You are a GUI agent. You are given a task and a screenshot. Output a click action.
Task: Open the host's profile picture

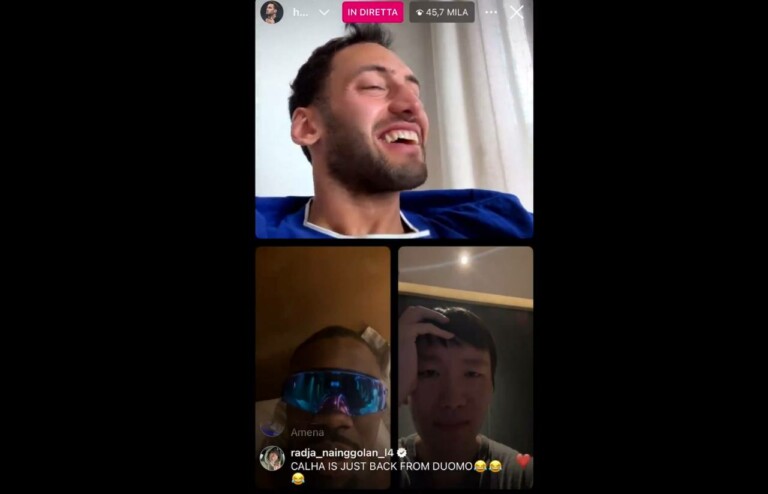coord(272,12)
